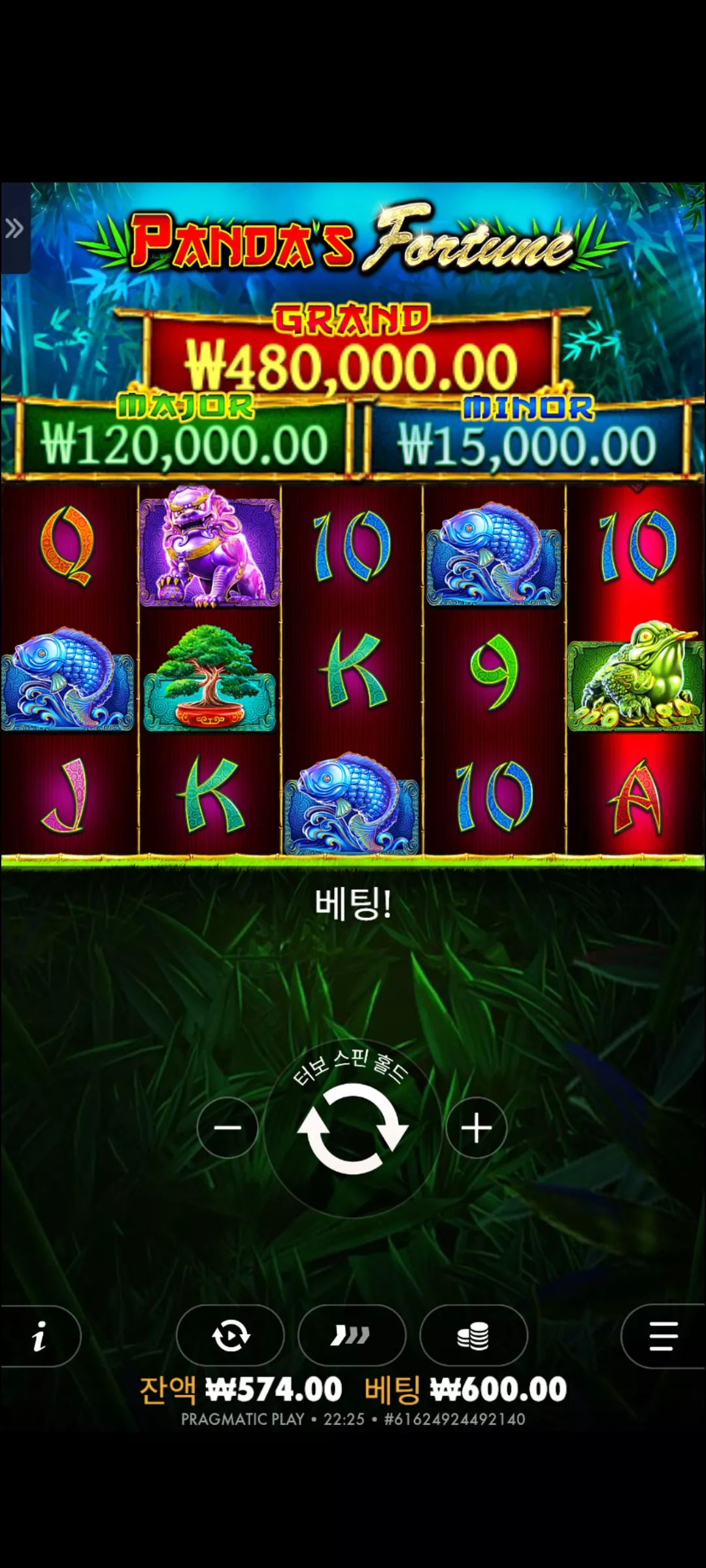Image resolution: width=706 pixels, height=1568 pixels.
Task: Increase the bet with the plus button
Action: tap(477, 1128)
